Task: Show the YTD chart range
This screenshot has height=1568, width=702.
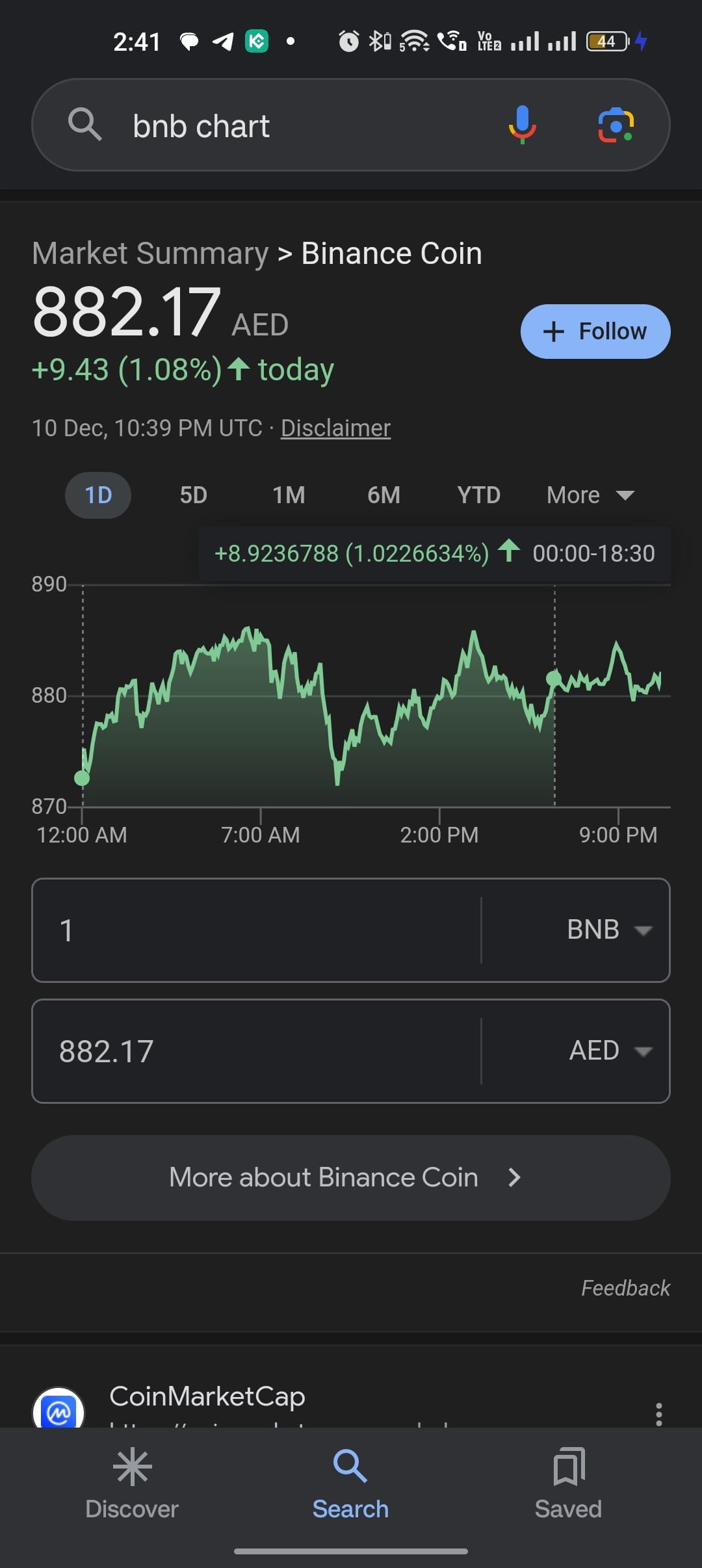Action: pyautogui.click(x=479, y=495)
